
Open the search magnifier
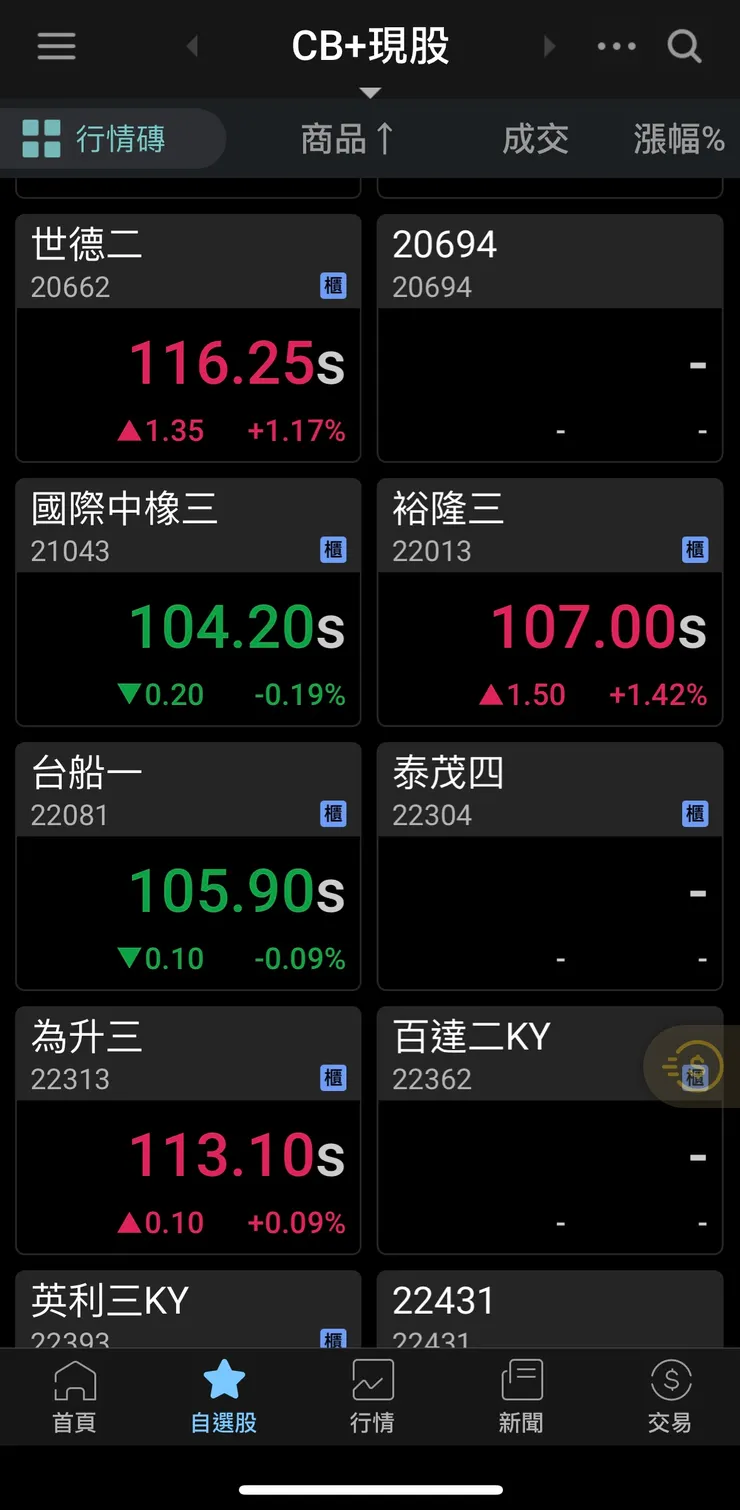(684, 46)
